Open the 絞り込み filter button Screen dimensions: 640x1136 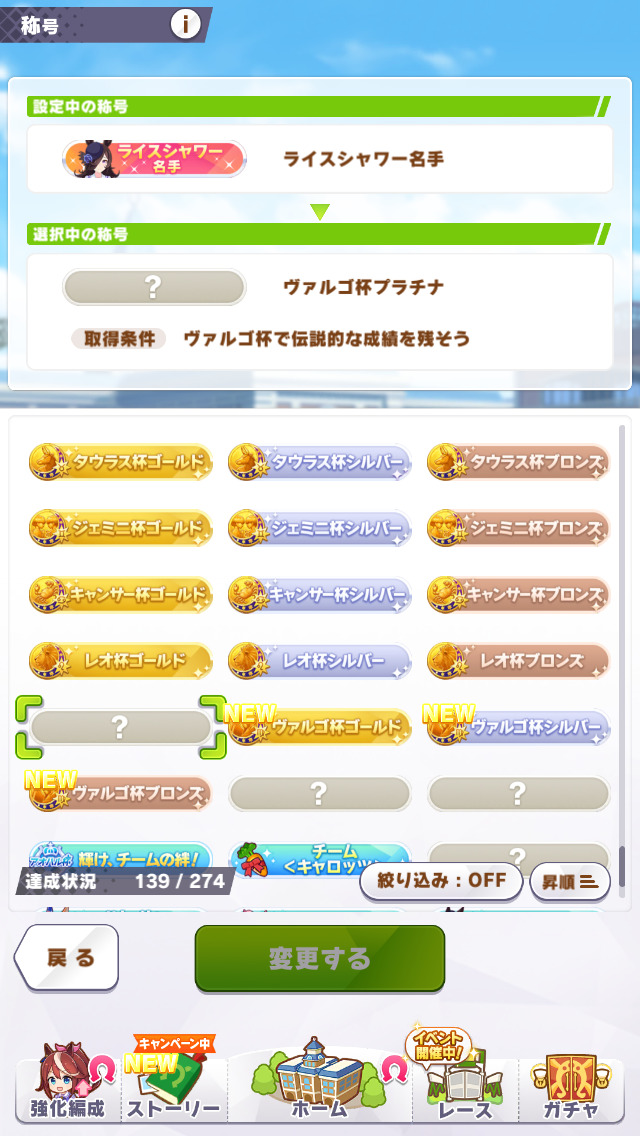coord(441,882)
